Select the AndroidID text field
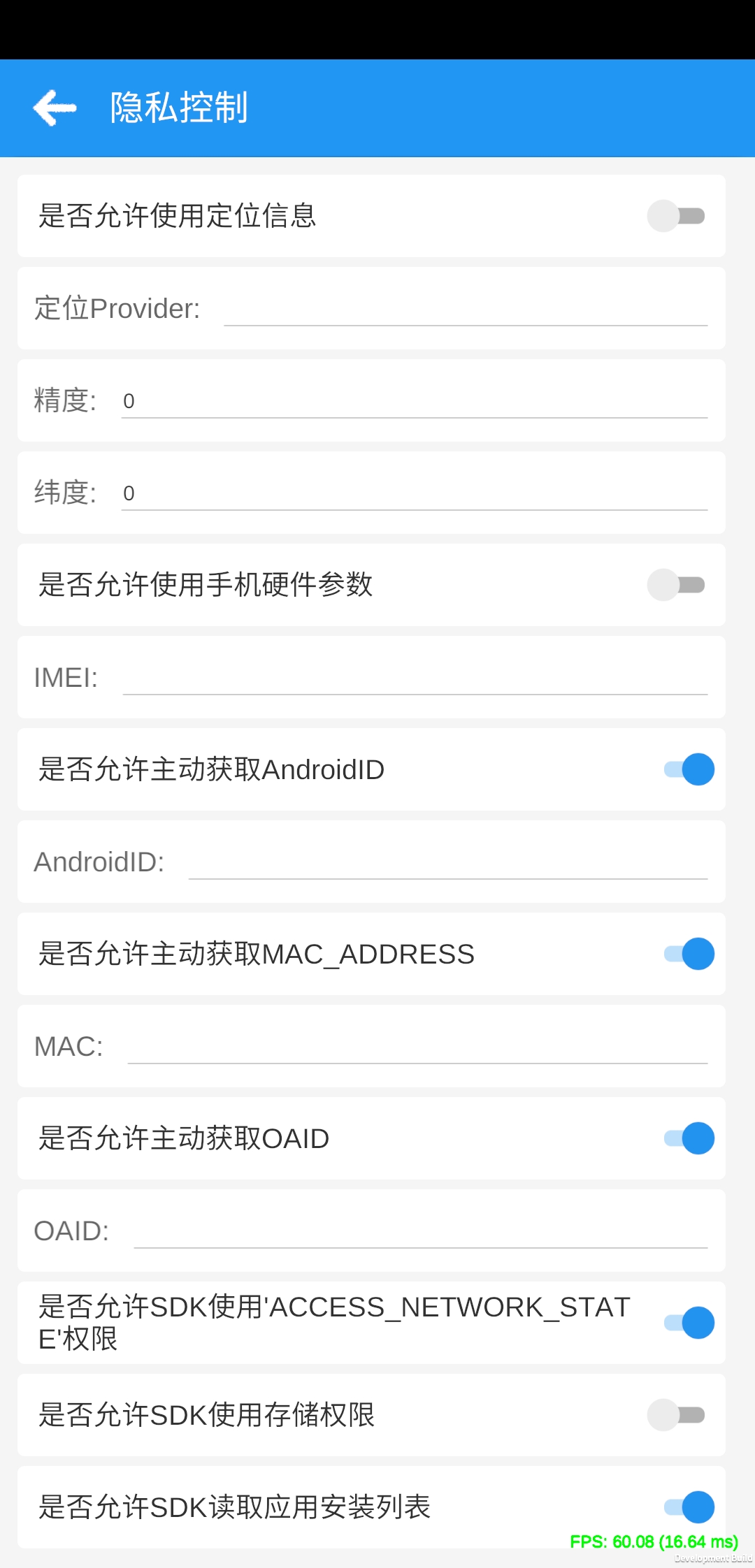Viewport: 755px width, 1568px height. (x=447, y=862)
